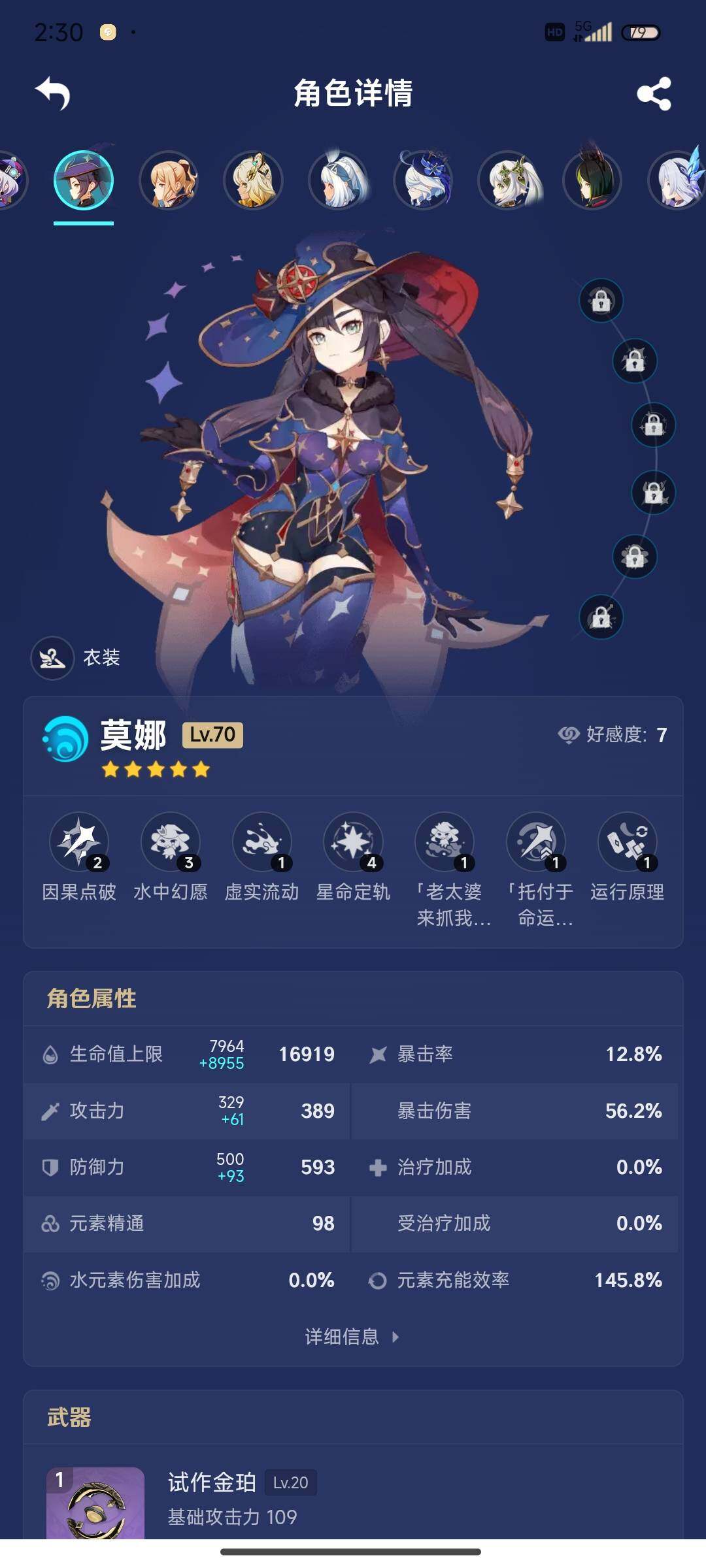The height and width of the screenshot is (1568, 706).
Task: View the 虚实流动 talent
Action: [262, 843]
